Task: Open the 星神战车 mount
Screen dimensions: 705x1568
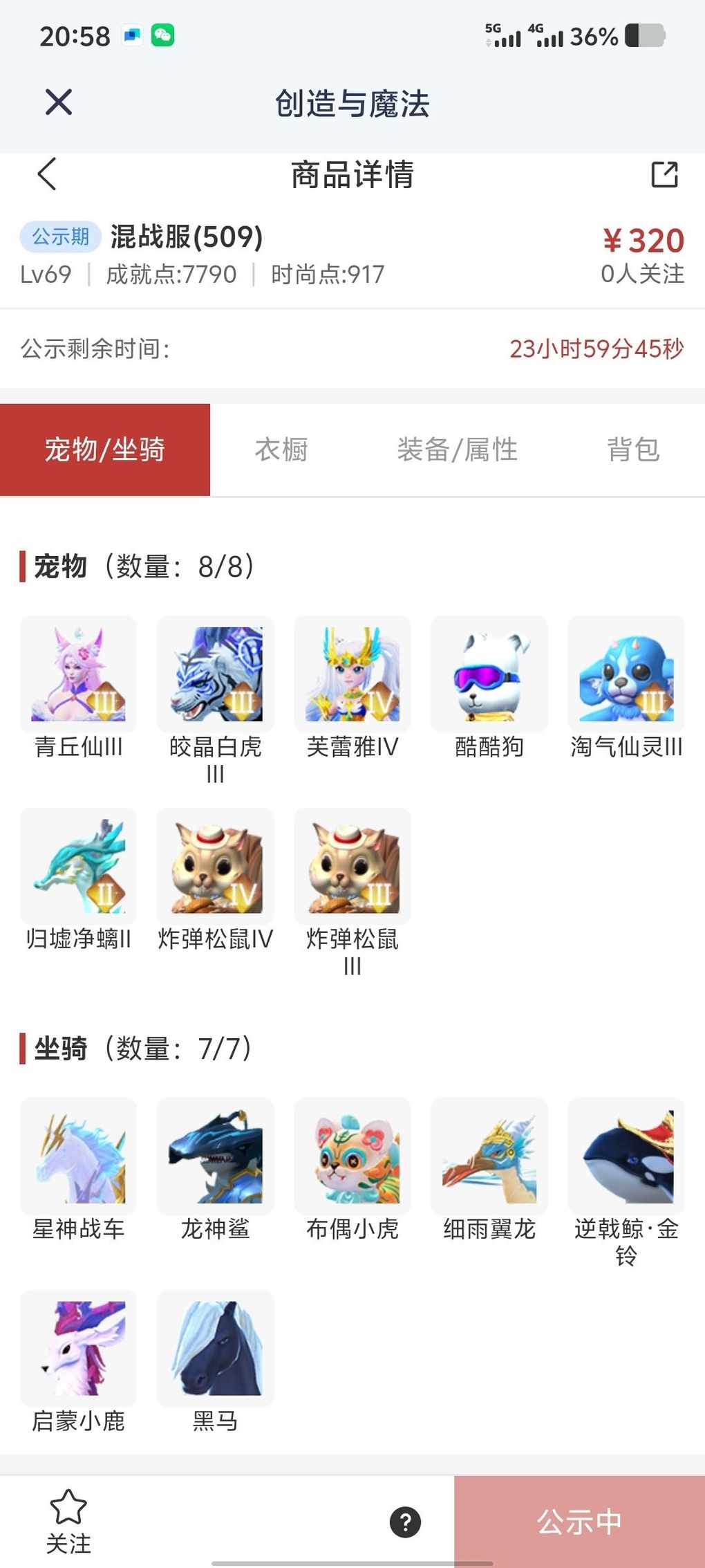Action: pyautogui.click(x=78, y=1156)
